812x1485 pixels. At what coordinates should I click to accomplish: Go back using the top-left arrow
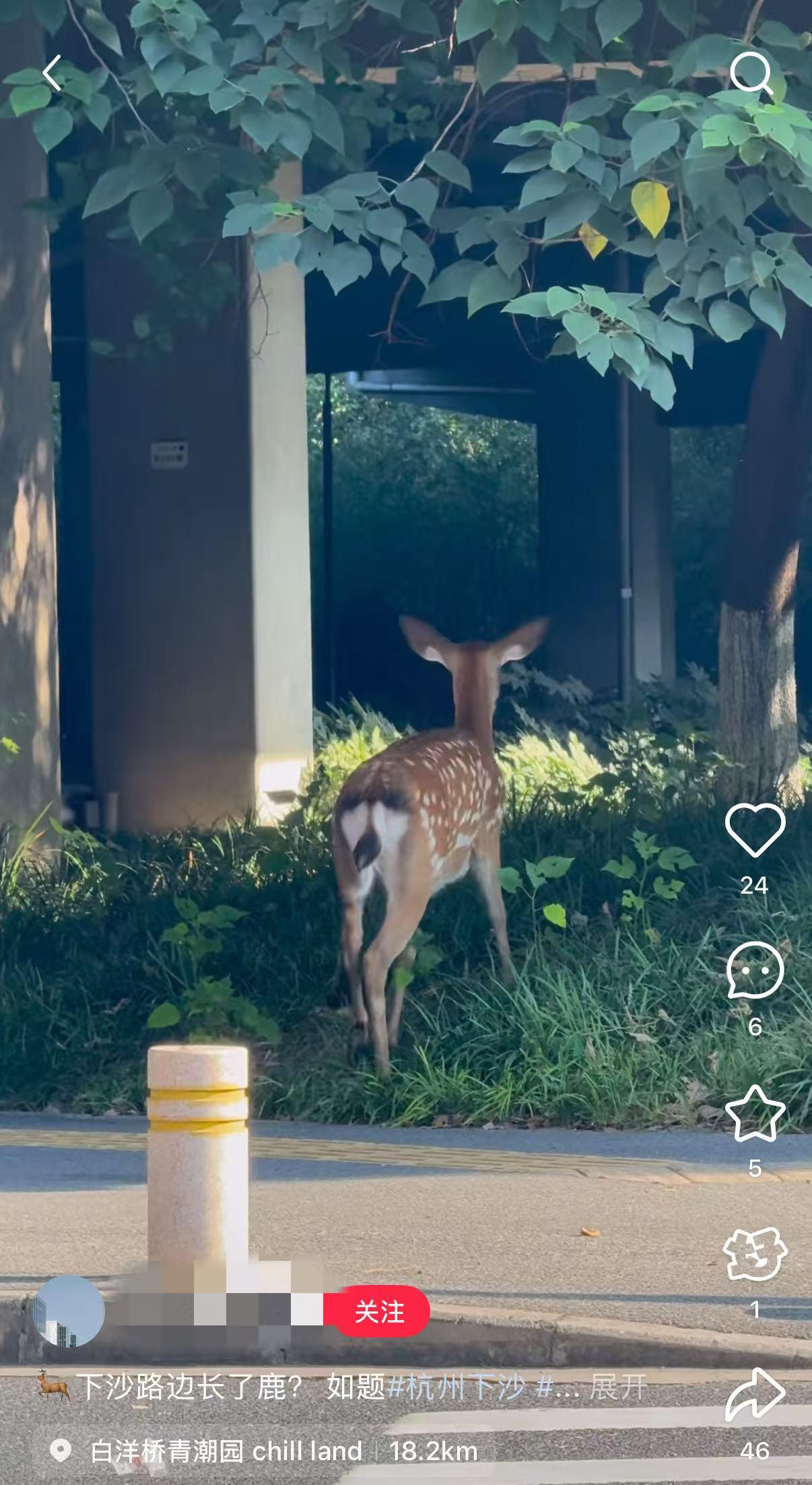(x=53, y=73)
